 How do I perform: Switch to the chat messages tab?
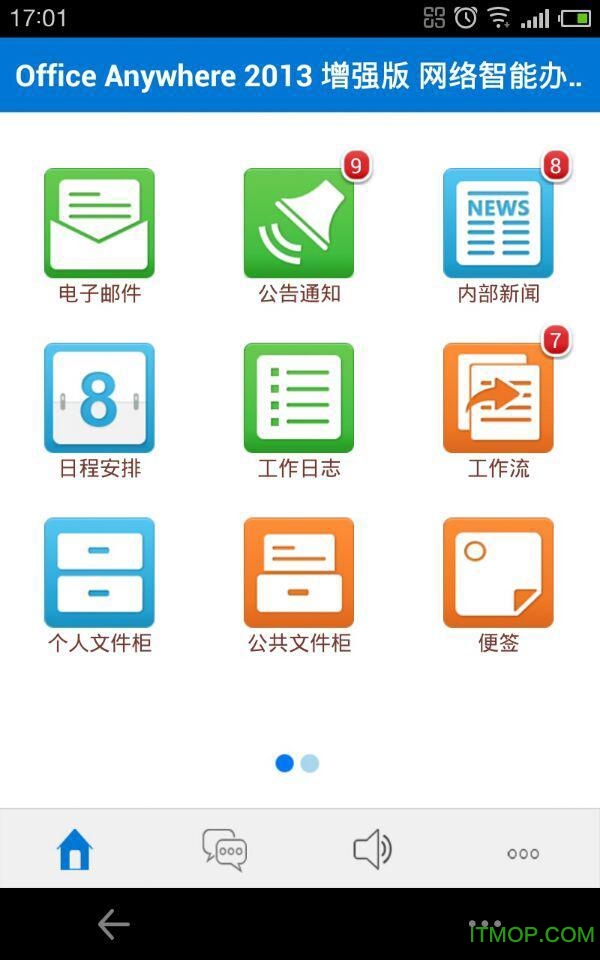point(224,851)
